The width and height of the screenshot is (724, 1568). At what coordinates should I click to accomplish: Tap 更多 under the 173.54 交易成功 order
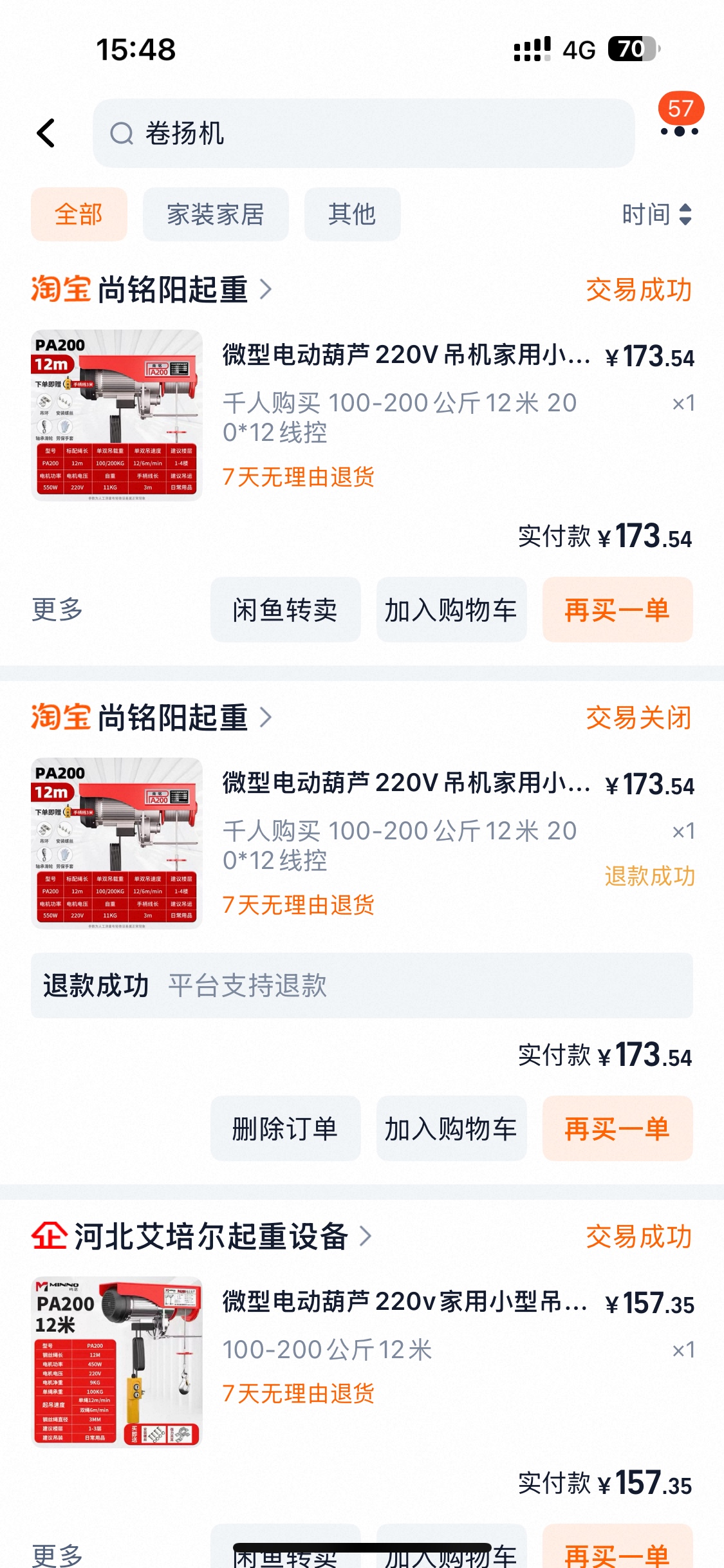click(x=57, y=609)
